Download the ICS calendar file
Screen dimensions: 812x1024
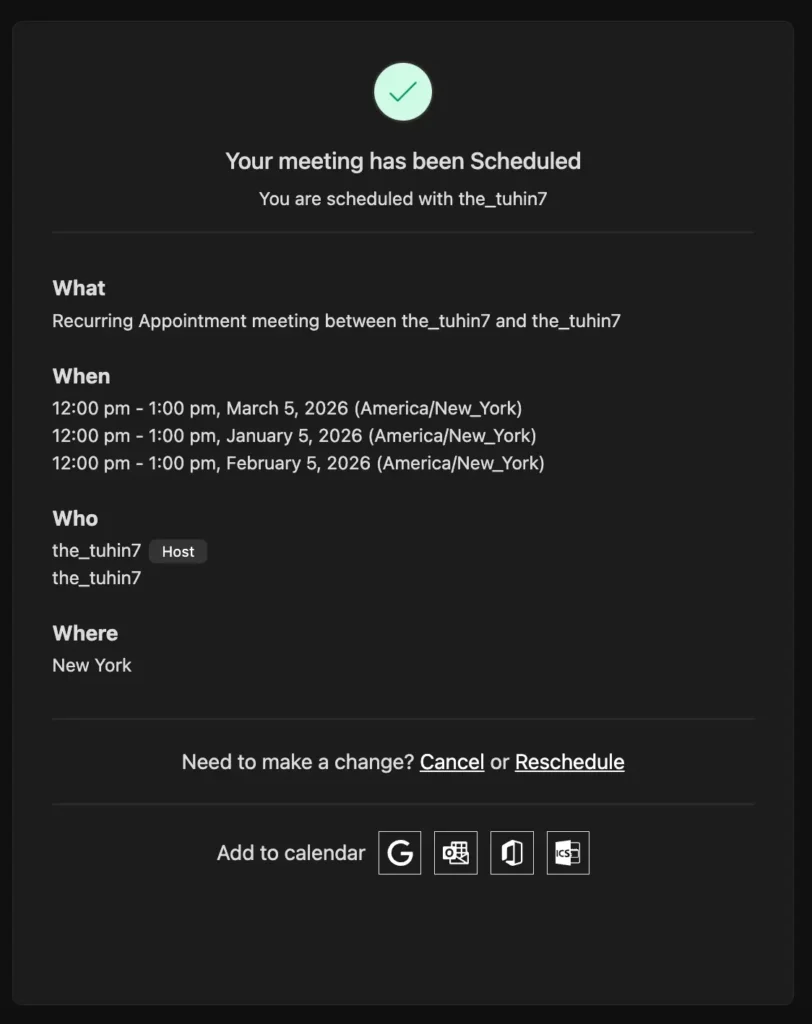click(x=567, y=852)
